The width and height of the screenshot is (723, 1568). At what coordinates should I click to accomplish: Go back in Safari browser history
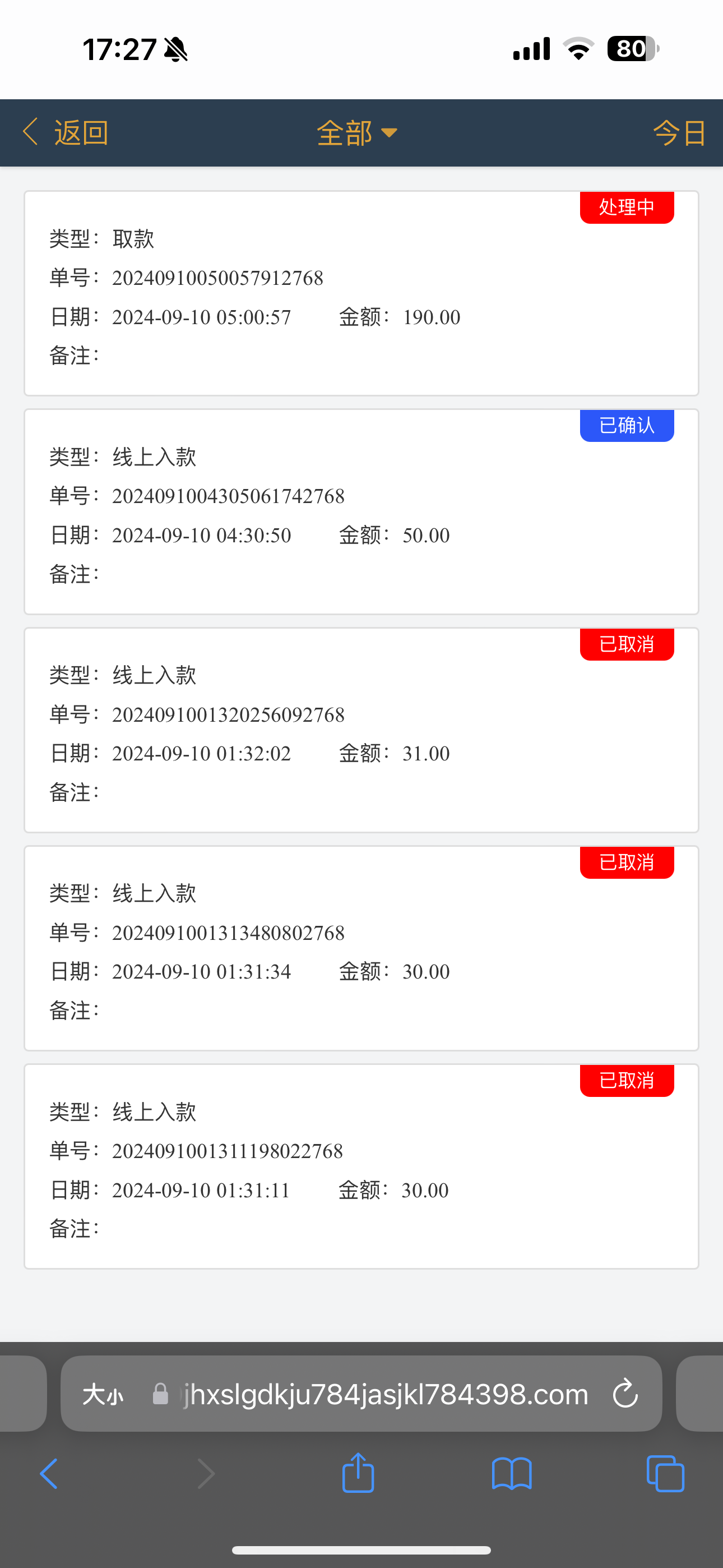[x=49, y=1474]
